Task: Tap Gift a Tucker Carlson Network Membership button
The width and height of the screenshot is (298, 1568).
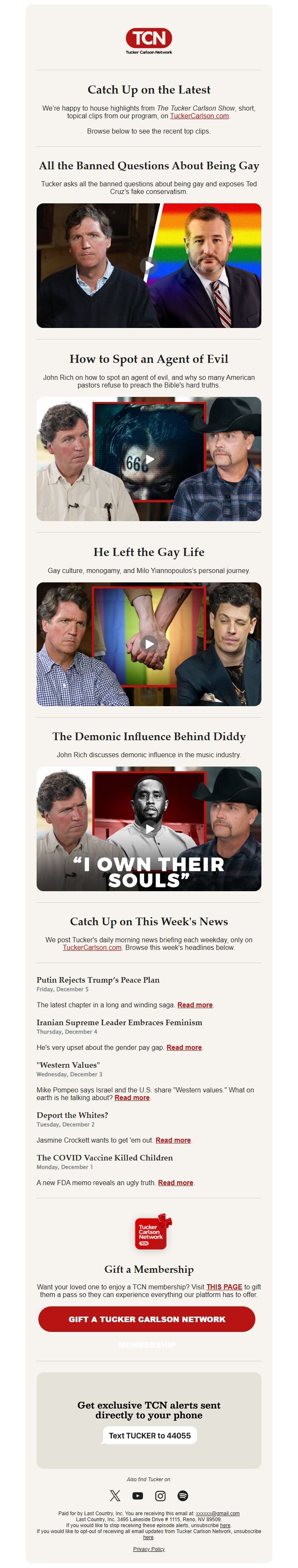Action: pyautogui.click(x=147, y=1319)
